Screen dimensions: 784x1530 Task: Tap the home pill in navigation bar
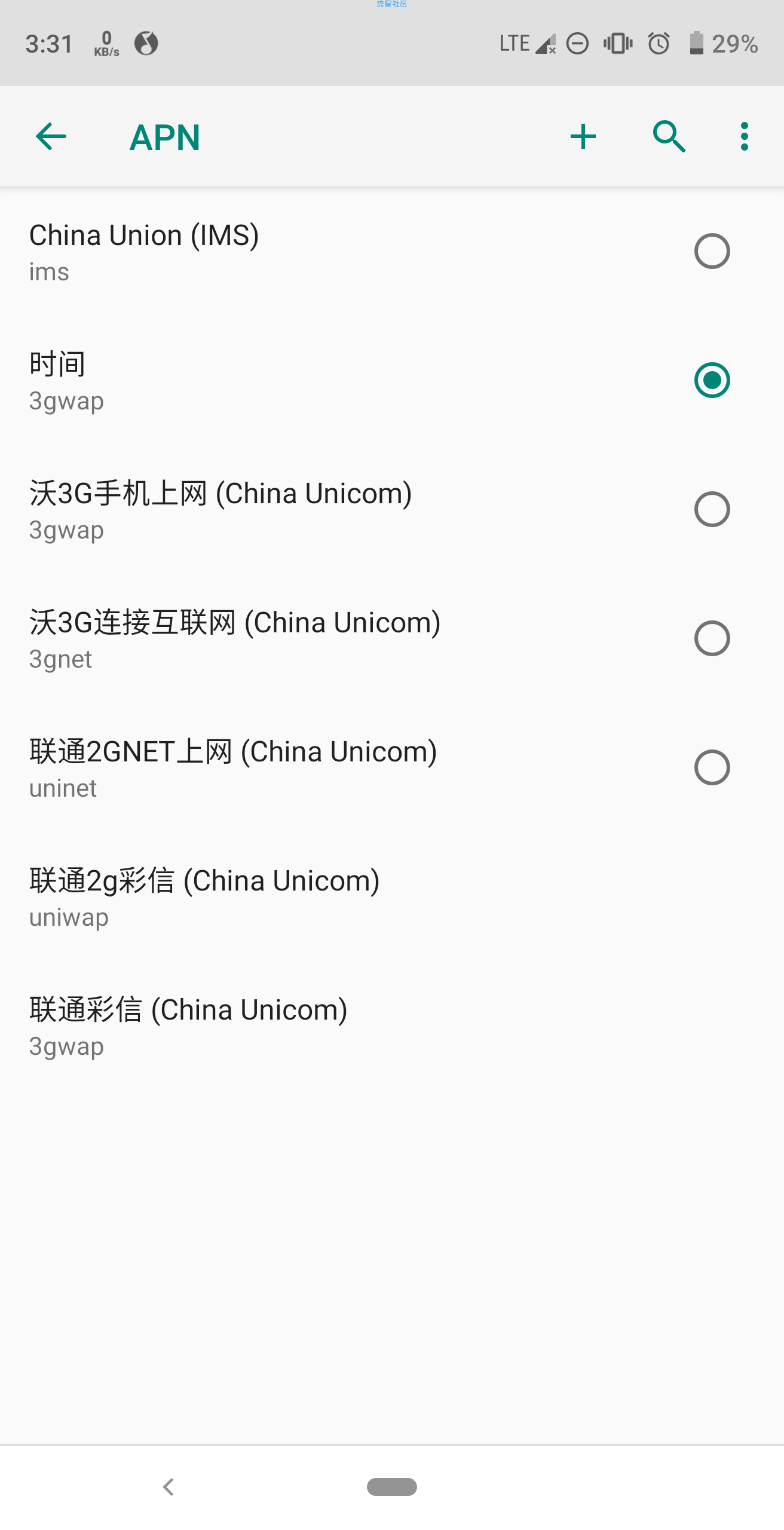392,1486
